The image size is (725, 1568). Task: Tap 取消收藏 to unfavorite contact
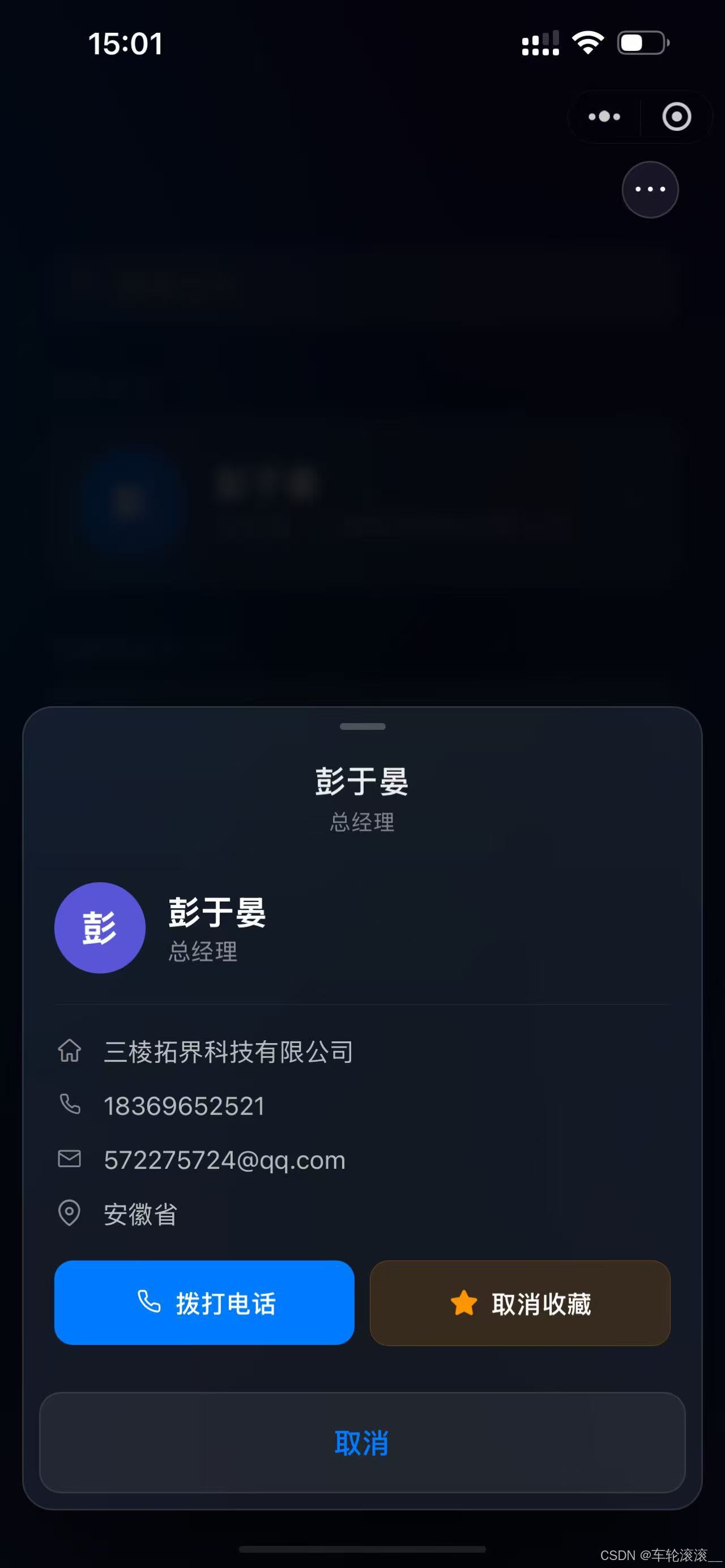pos(520,1302)
